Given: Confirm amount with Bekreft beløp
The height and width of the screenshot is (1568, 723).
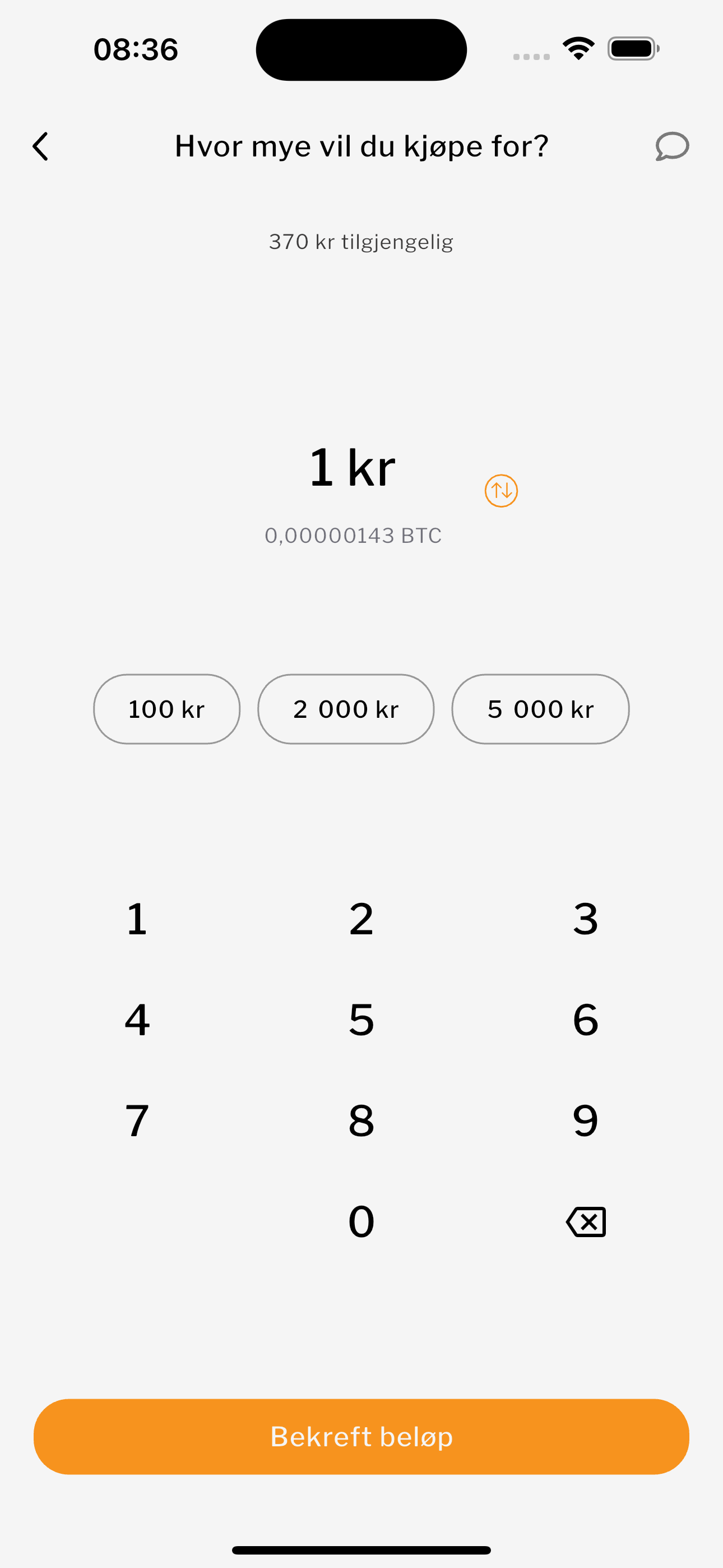Looking at the screenshot, I should coord(361,1437).
